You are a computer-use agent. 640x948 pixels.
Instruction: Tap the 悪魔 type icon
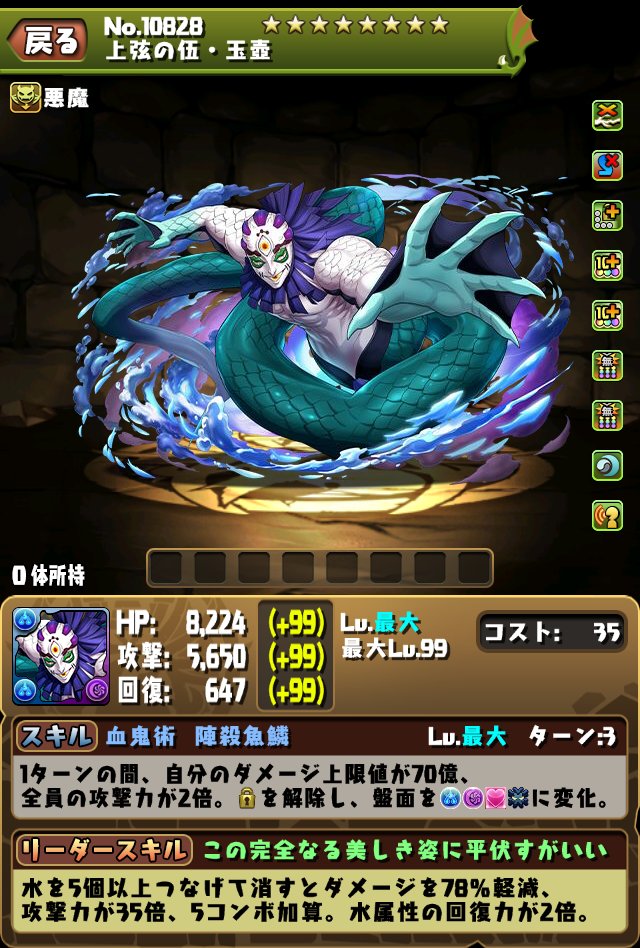(x=26, y=97)
